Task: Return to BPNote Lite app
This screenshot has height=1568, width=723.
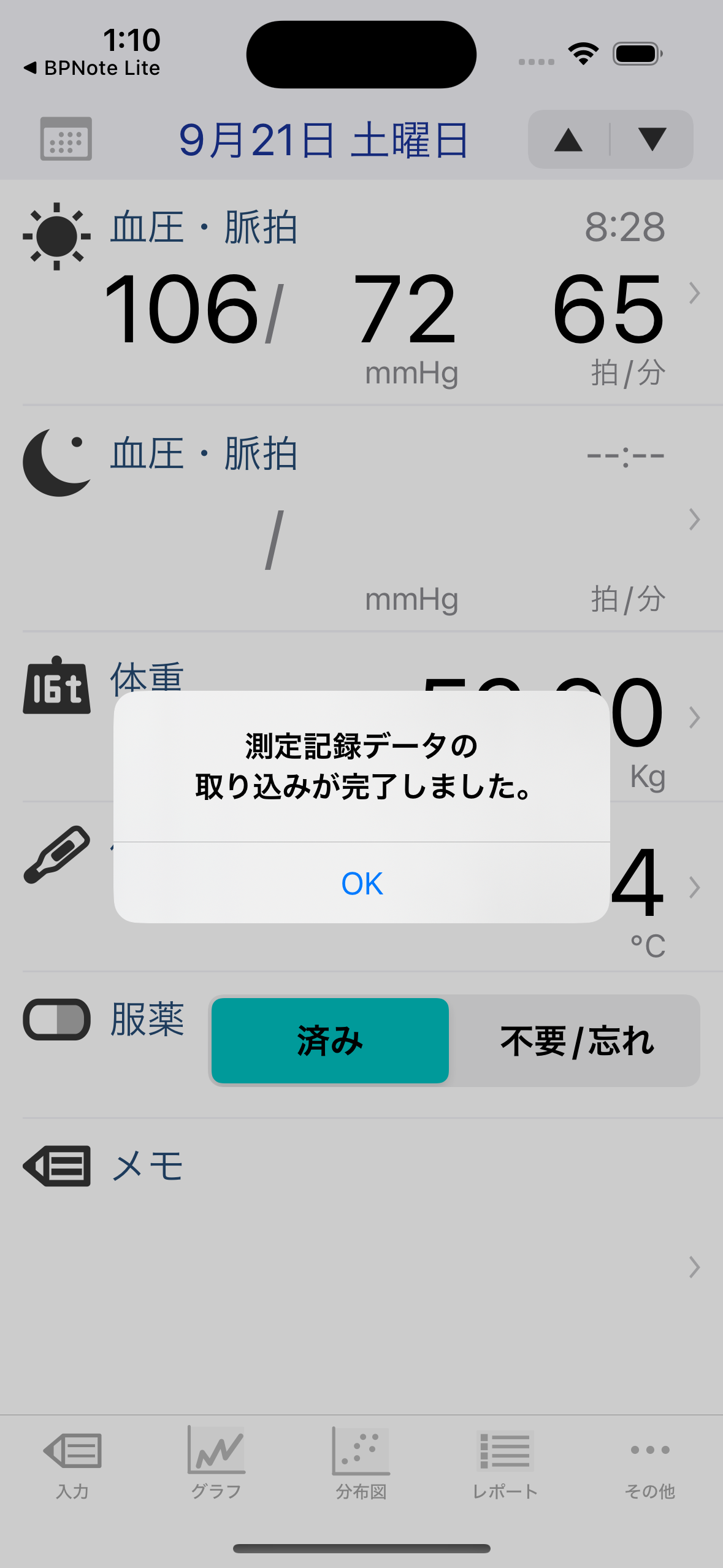Action: tap(92, 68)
